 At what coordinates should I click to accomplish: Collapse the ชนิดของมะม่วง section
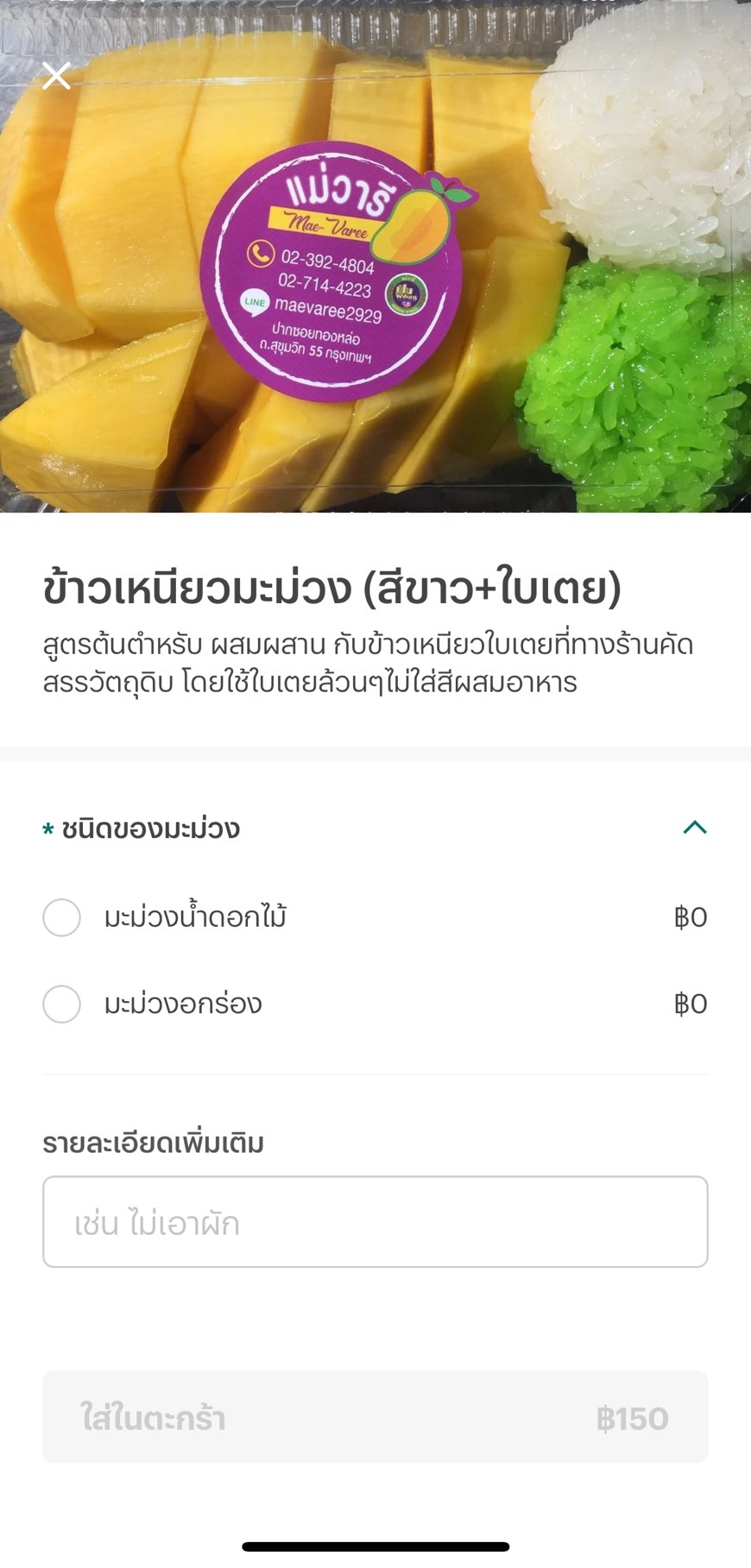[694, 828]
